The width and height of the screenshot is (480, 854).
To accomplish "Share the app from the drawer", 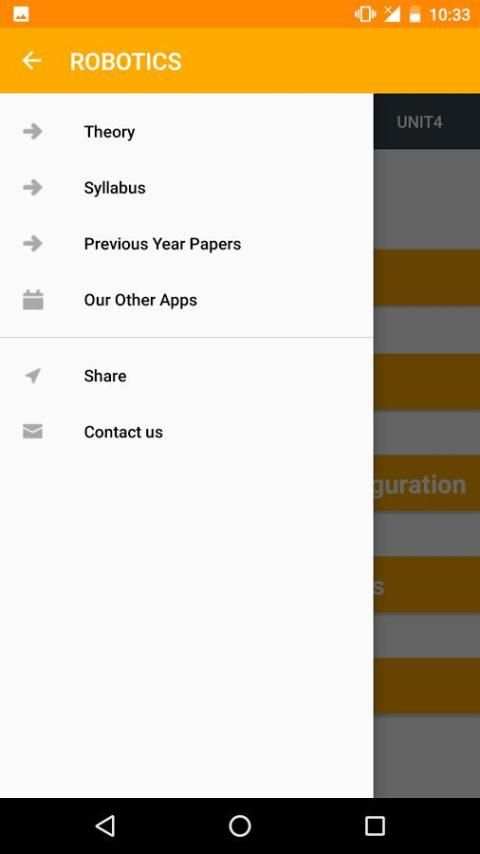I will click(x=187, y=376).
